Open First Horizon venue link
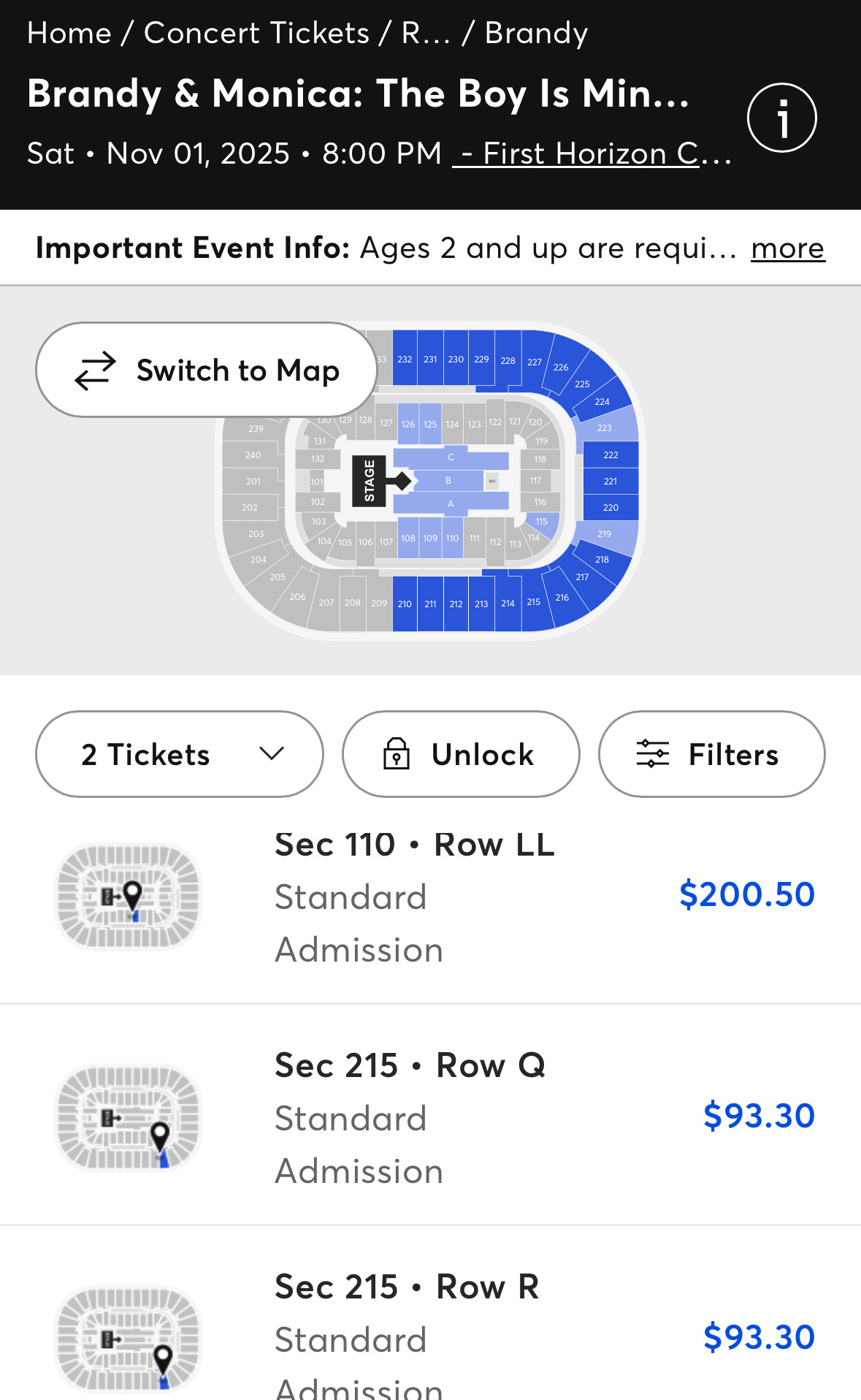 coord(592,153)
